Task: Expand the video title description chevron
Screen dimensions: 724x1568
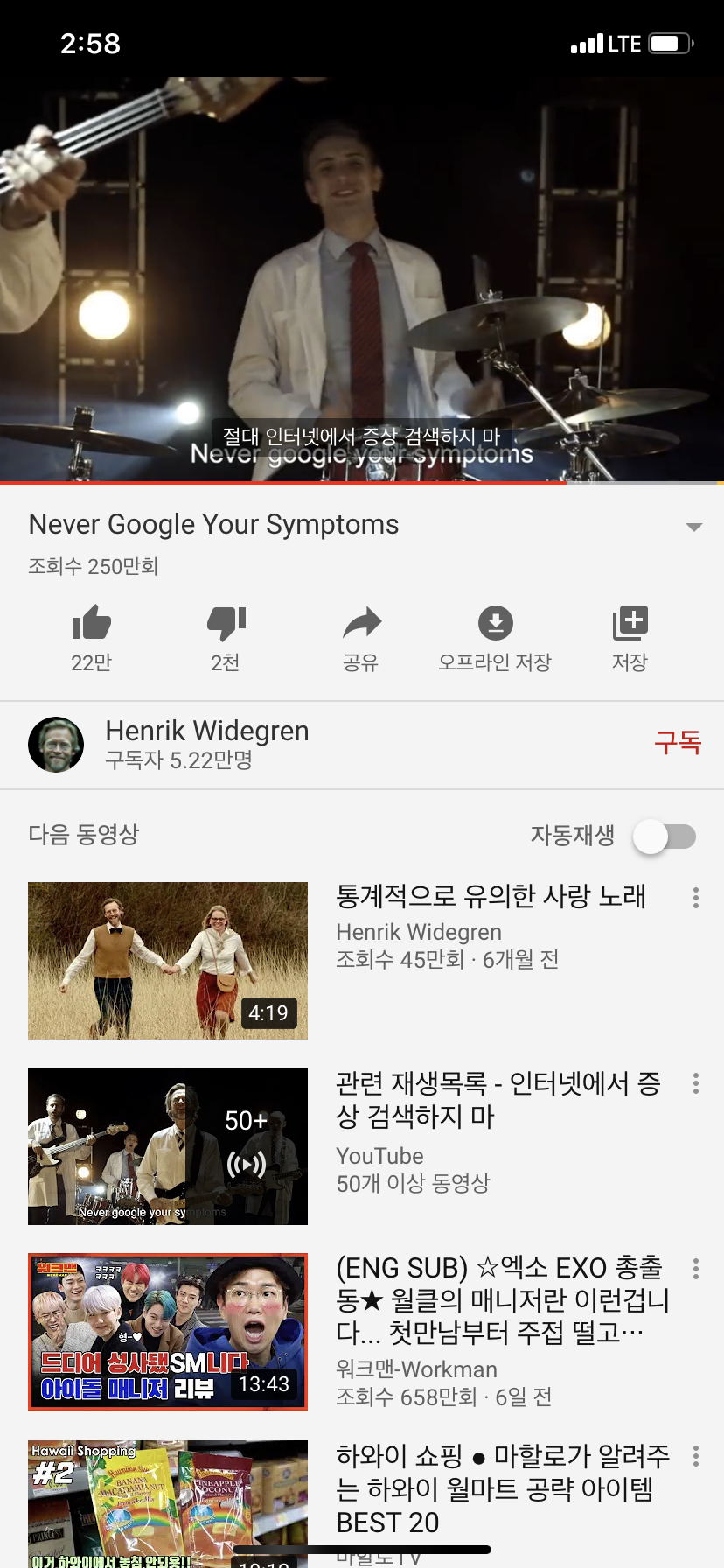Action: tap(693, 526)
